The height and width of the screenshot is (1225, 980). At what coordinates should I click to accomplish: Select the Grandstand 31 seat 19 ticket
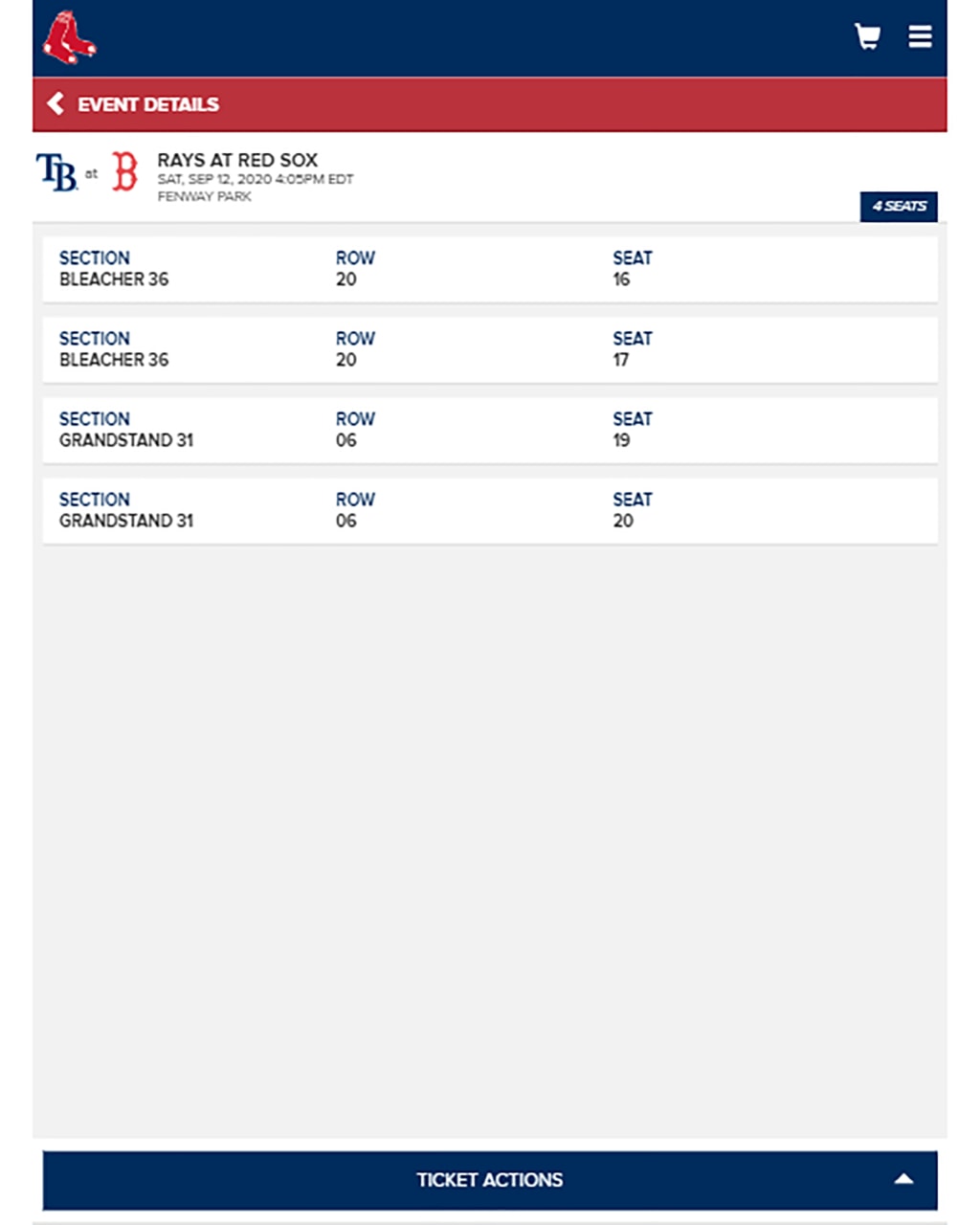[x=489, y=430]
